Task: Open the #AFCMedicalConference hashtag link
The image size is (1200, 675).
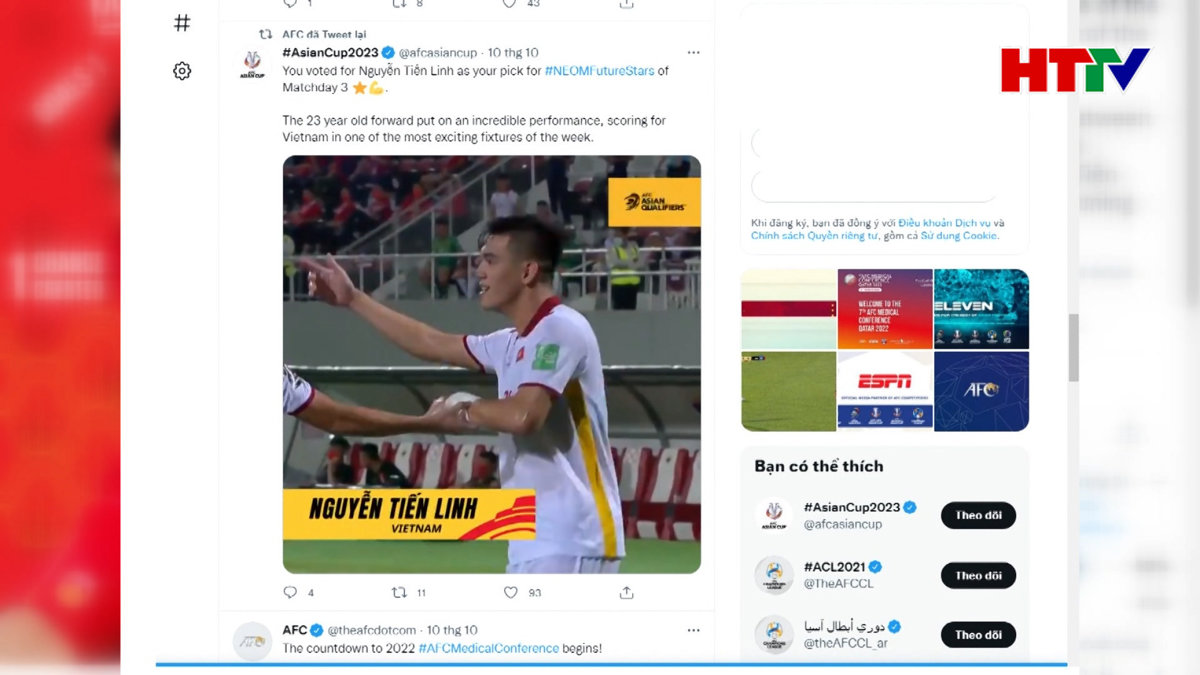Action: coord(488,648)
